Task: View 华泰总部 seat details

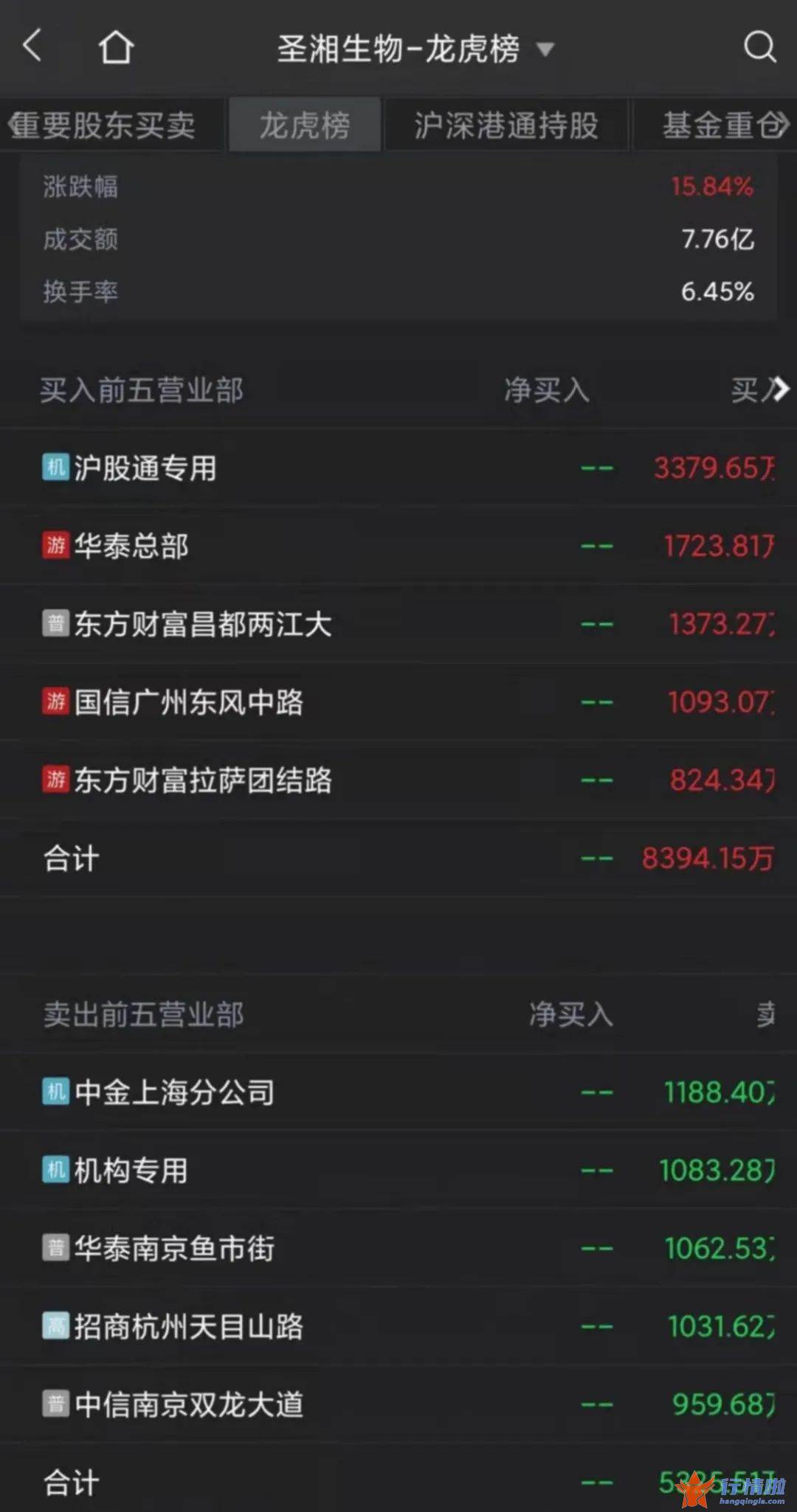Action: (x=398, y=547)
